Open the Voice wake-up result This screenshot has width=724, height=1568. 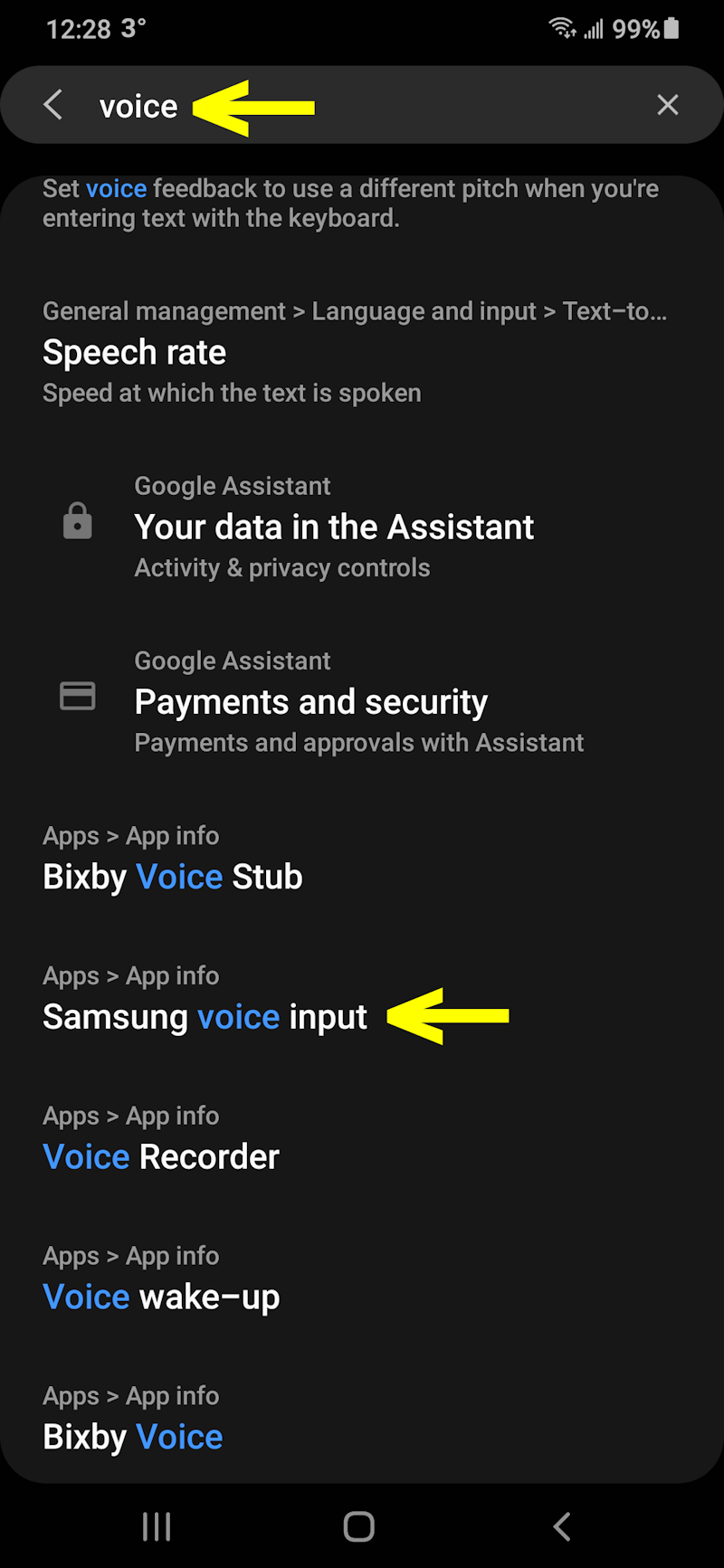coord(161,1296)
